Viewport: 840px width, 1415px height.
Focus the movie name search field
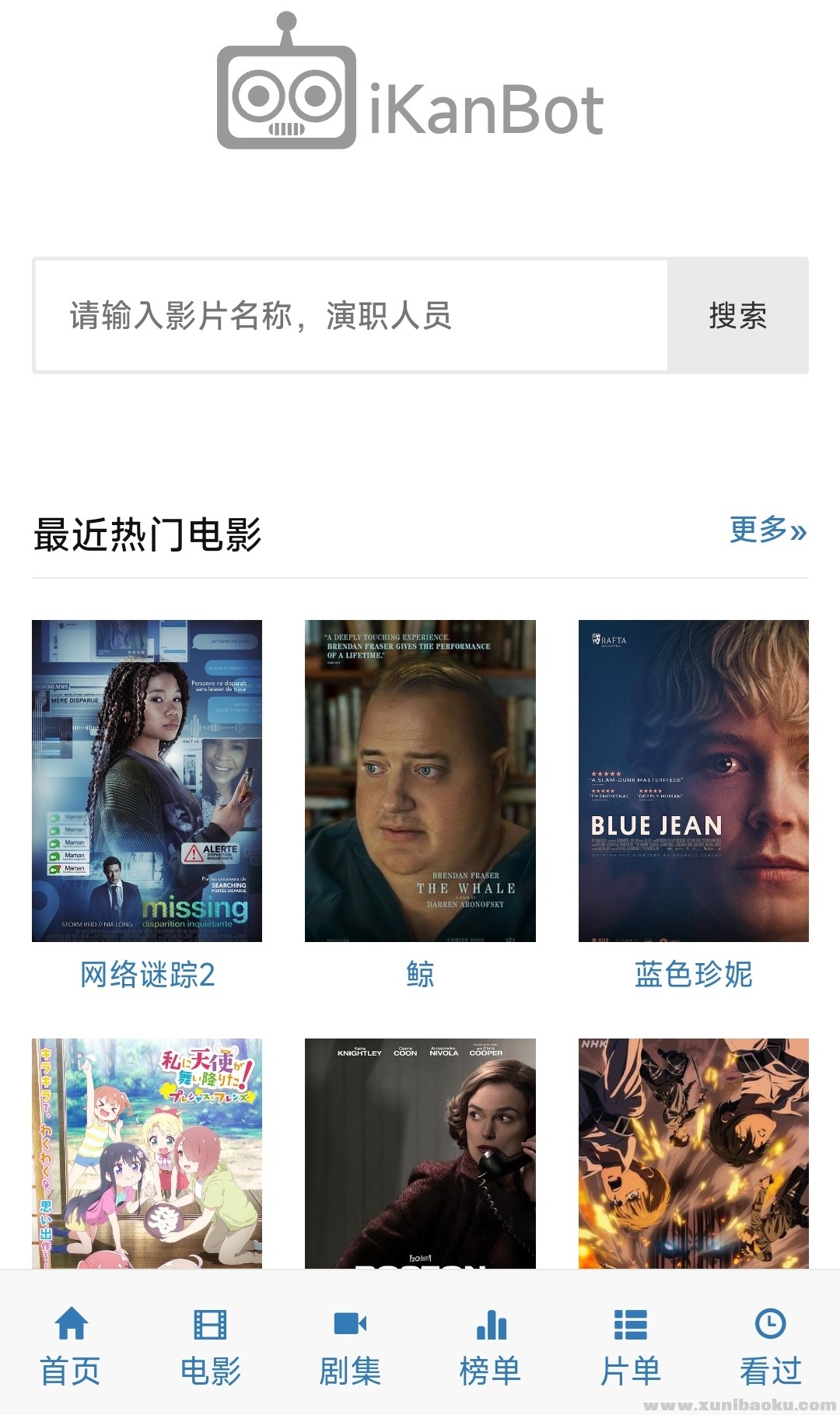pos(352,316)
